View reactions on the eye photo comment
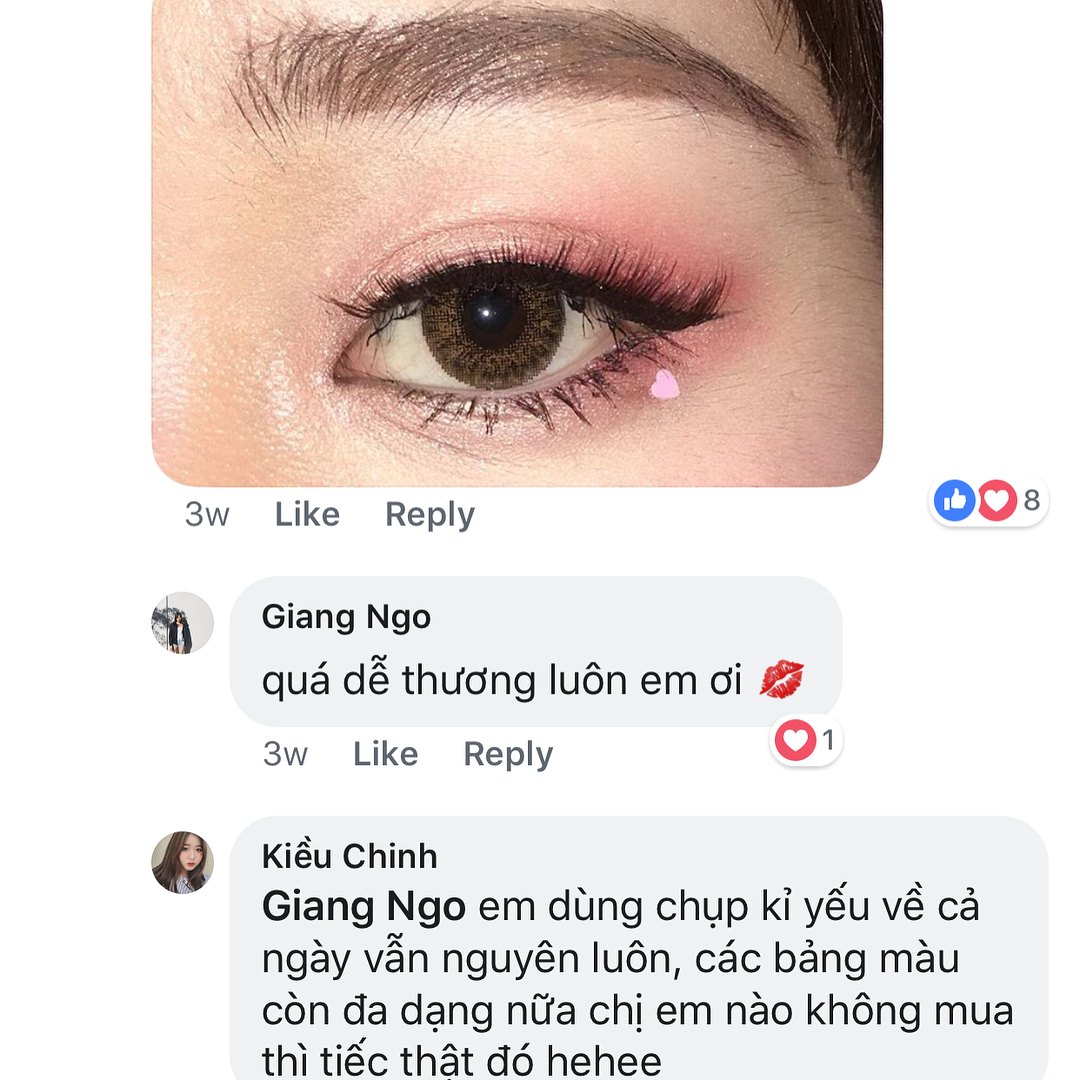This screenshot has width=1080, height=1080. tap(987, 500)
